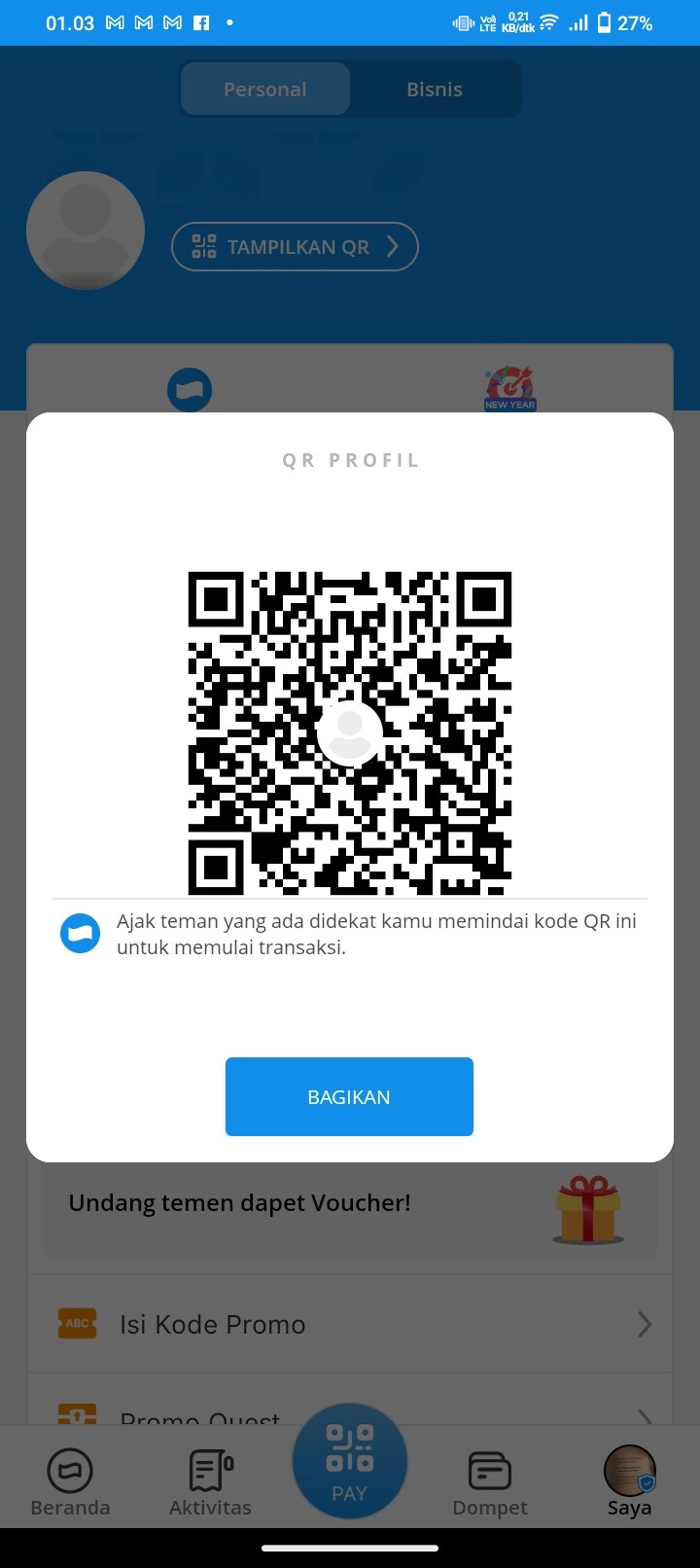
Task: Share the QR code with BAGIKAN
Action: pyautogui.click(x=349, y=1096)
